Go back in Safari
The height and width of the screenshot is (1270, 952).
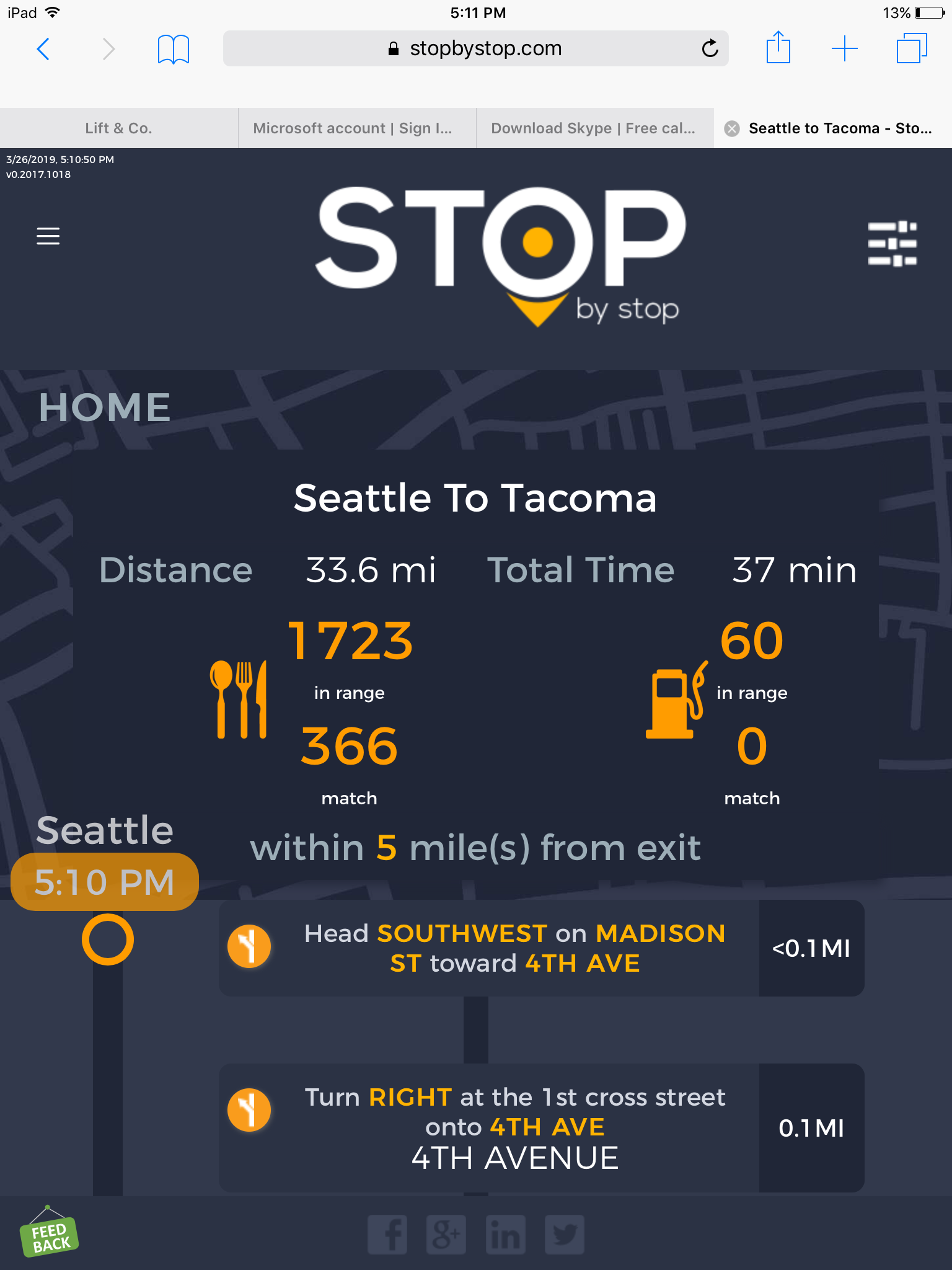pyautogui.click(x=43, y=48)
